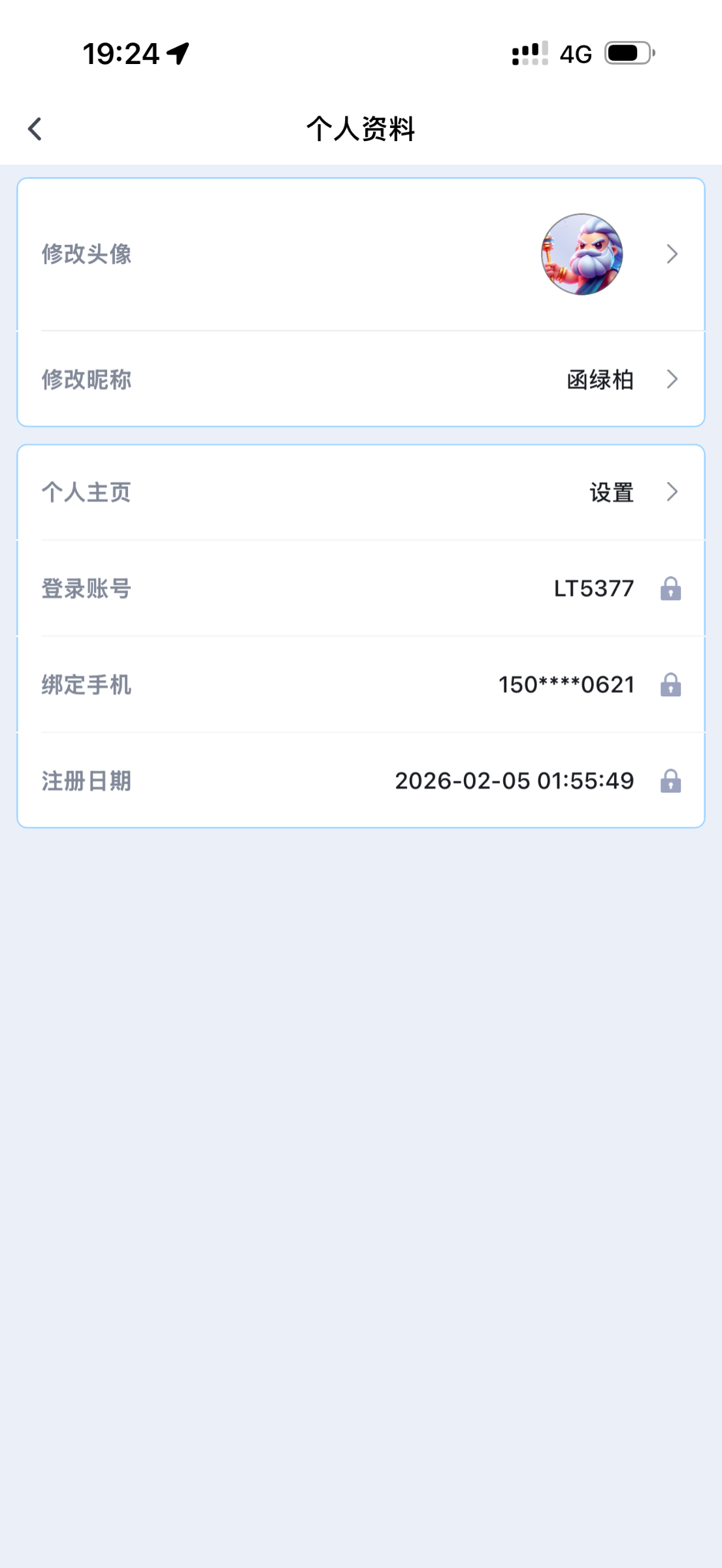Tap the cellular signal bars icon
The width and height of the screenshot is (722, 1568).
[x=529, y=54]
